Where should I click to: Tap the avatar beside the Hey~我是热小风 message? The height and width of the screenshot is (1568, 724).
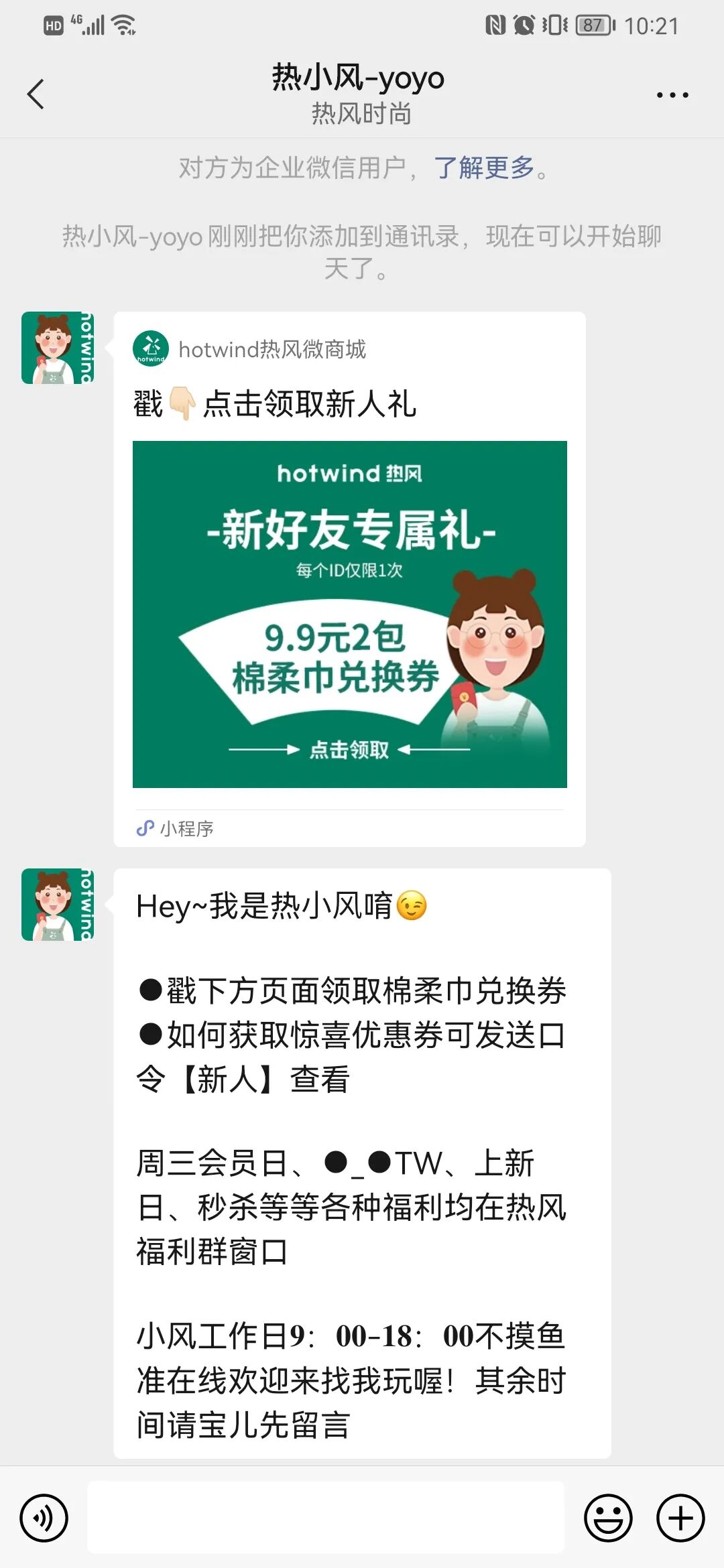[x=58, y=905]
